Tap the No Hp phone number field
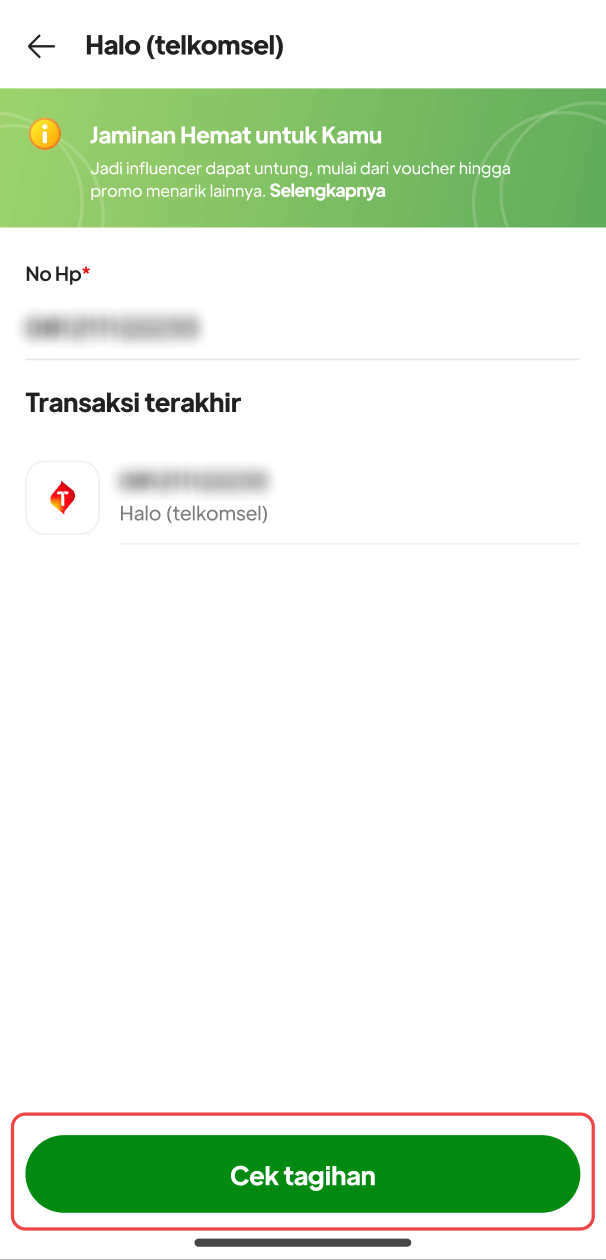Image resolution: width=606 pixels, height=1260 pixels. tap(300, 326)
